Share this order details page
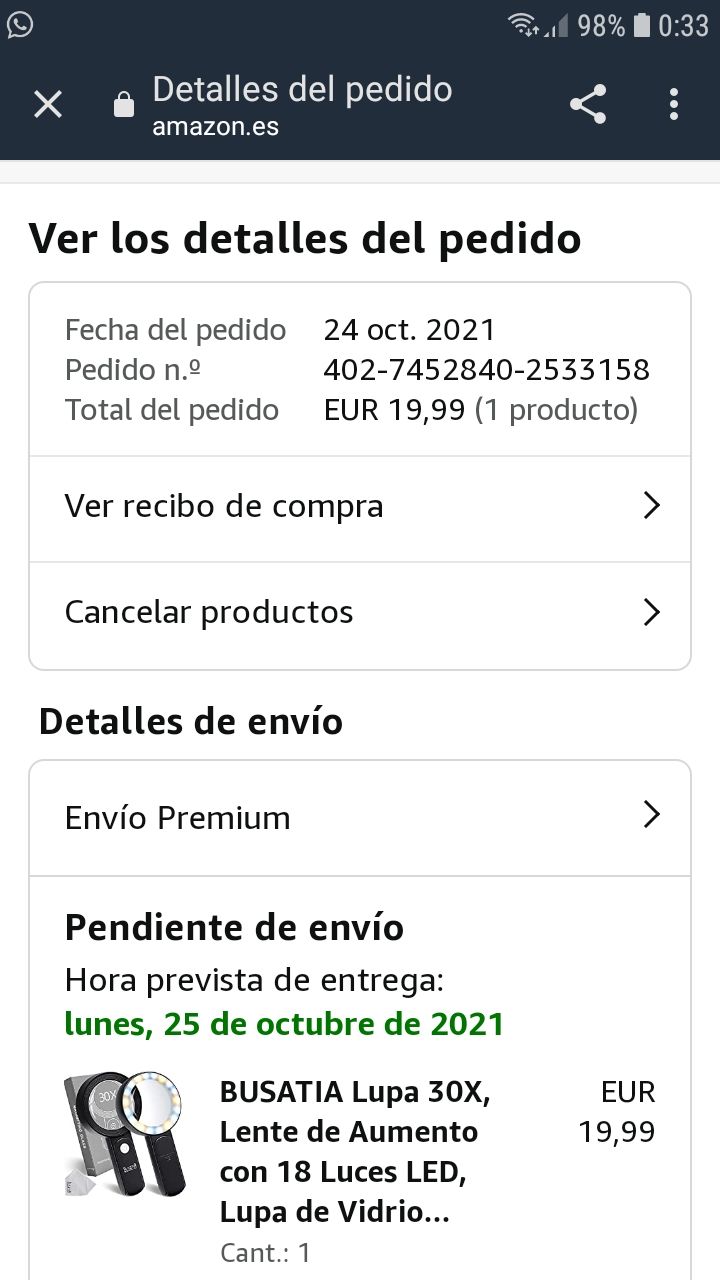 coord(588,104)
